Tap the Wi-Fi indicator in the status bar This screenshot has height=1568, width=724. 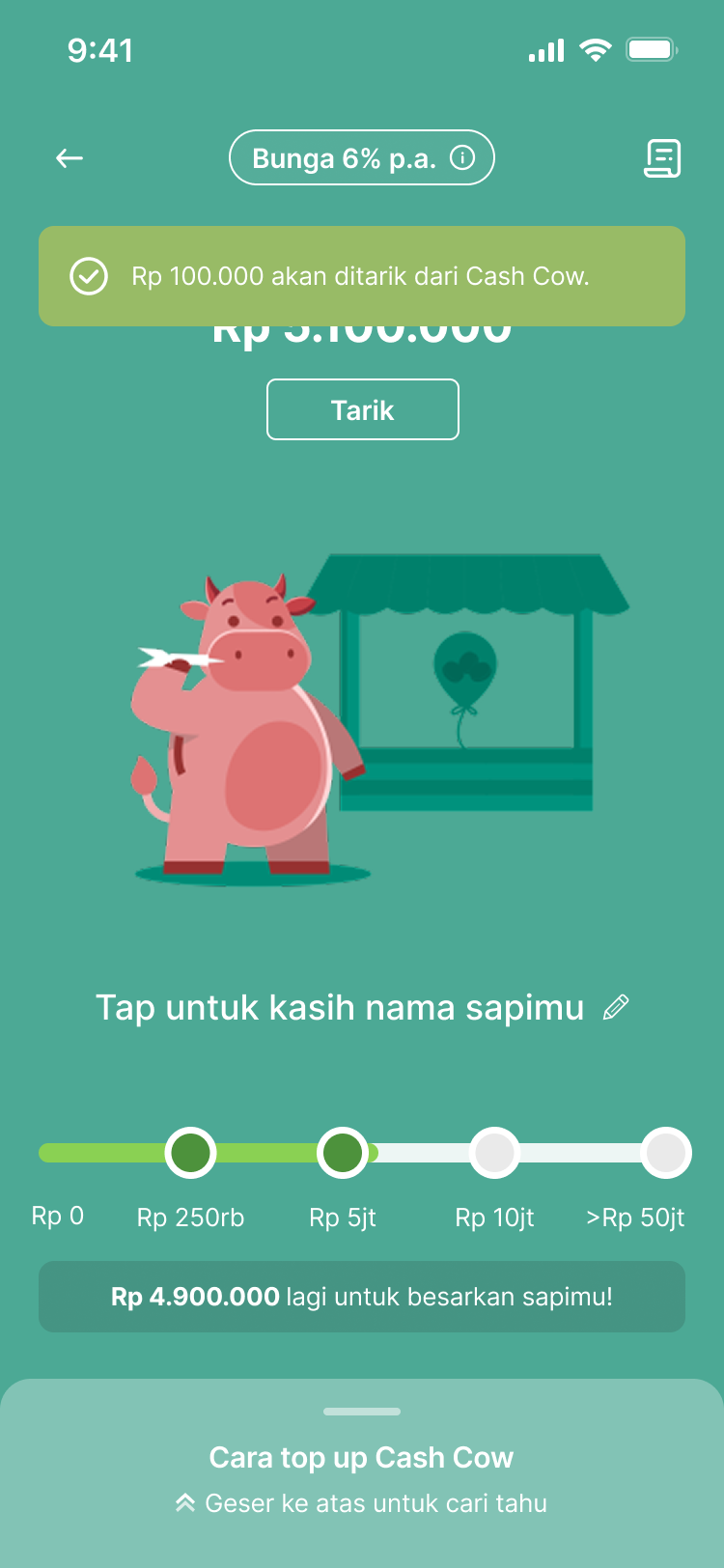pos(596,50)
